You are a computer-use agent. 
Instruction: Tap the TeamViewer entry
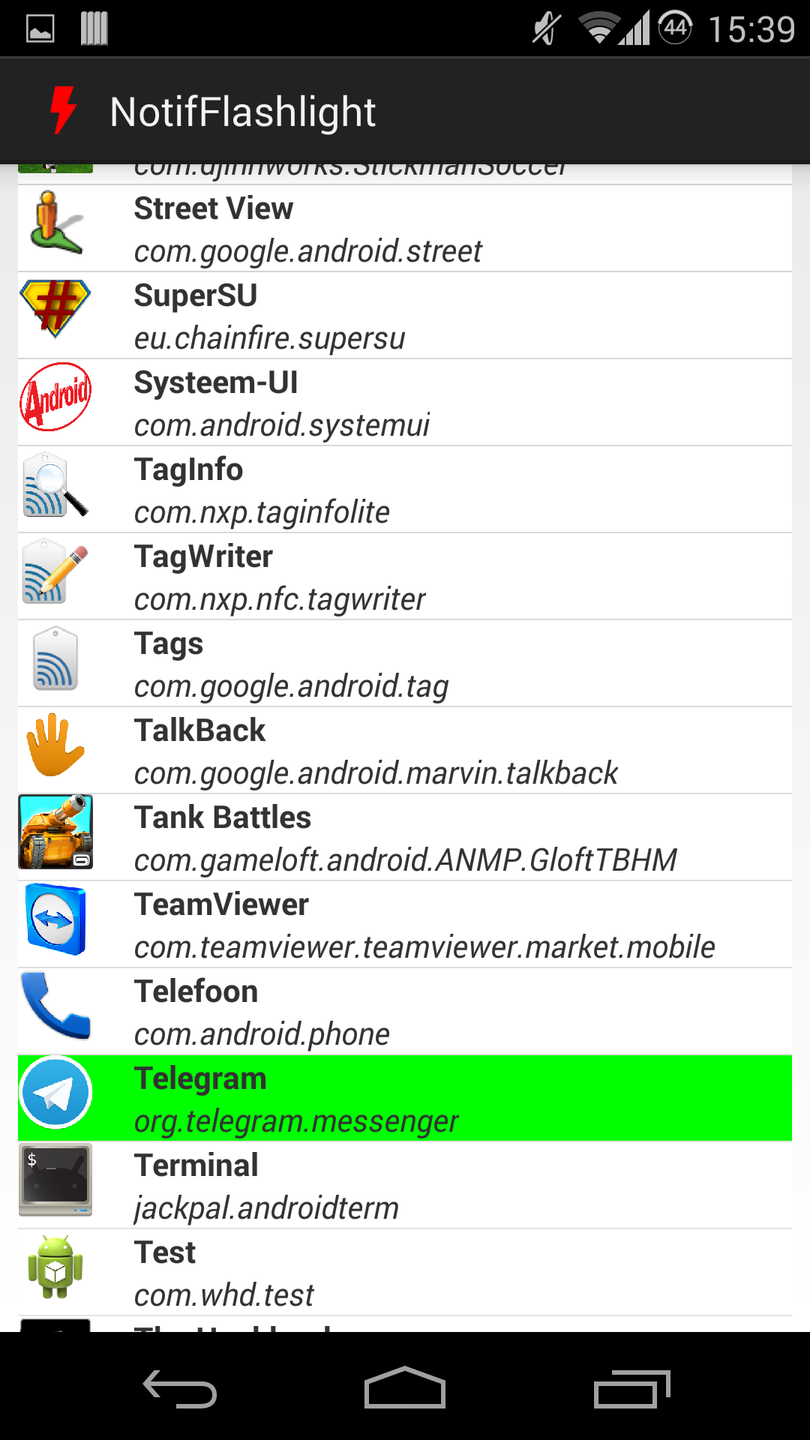click(x=405, y=925)
